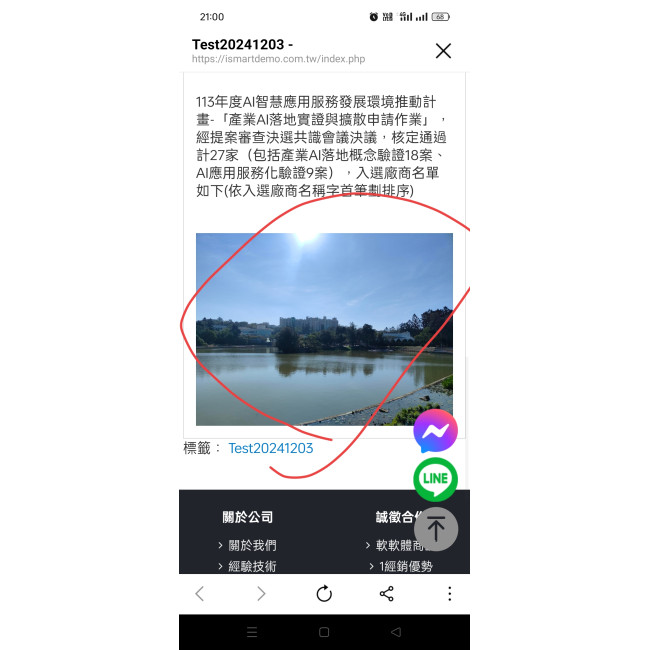Viewport: 650px width, 650px height.
Task: Tap the system back button
Action: pyautogui.click(x=396, y=632)
